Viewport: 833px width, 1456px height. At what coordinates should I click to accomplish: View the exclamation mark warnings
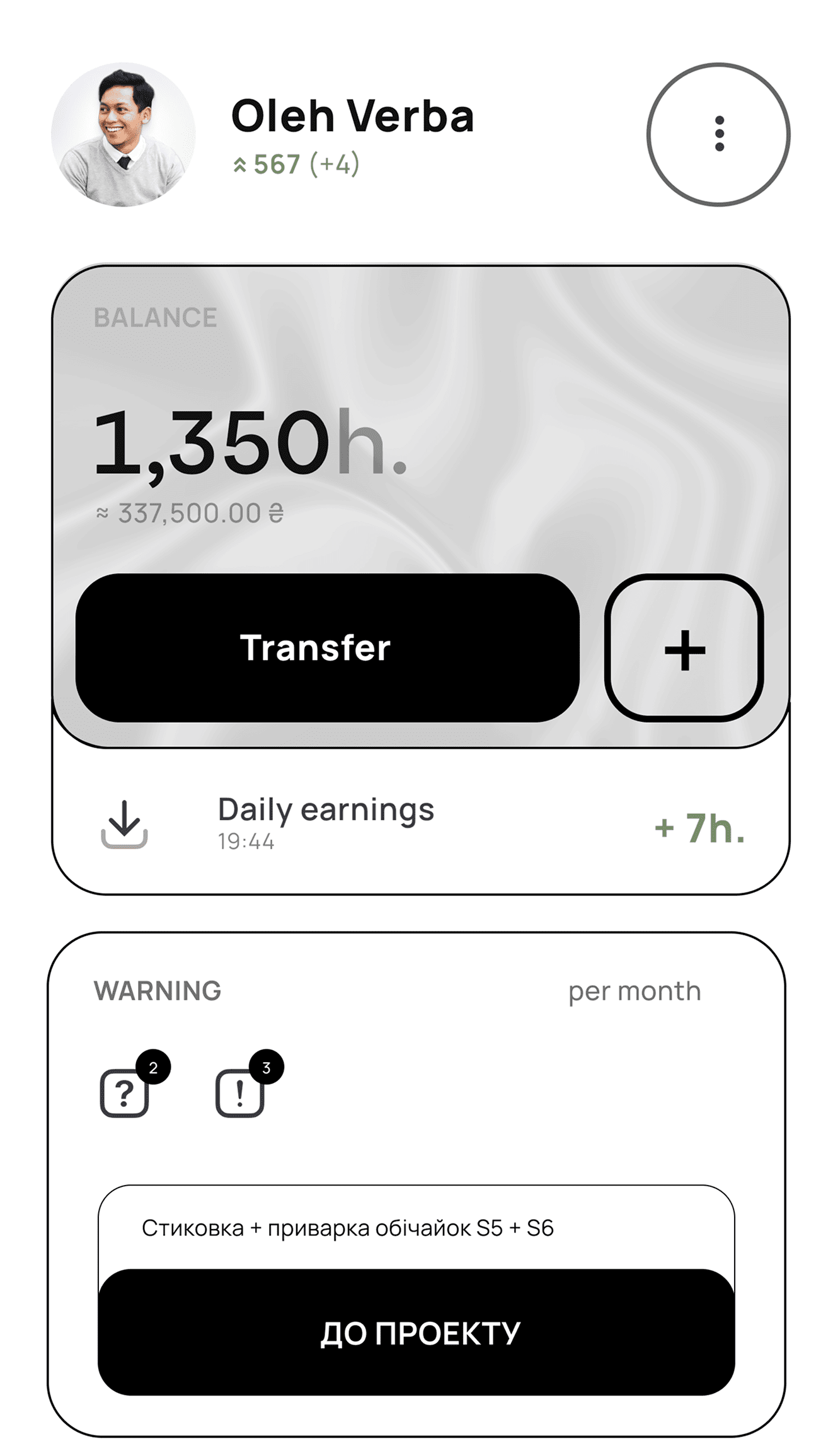[240, 1092]
